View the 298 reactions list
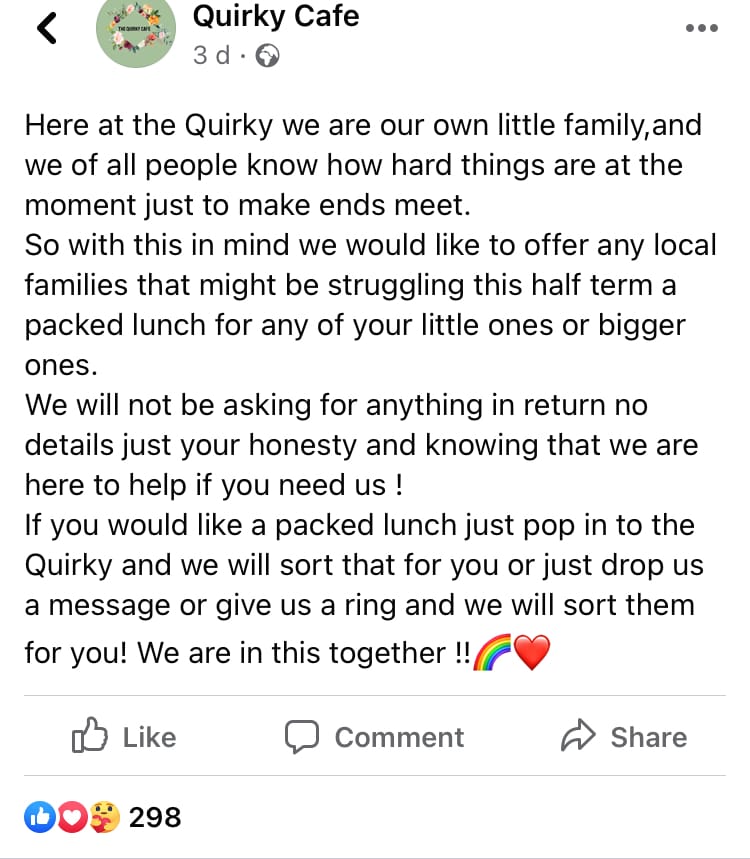750x859 pixels. click(x=103, y=817)
